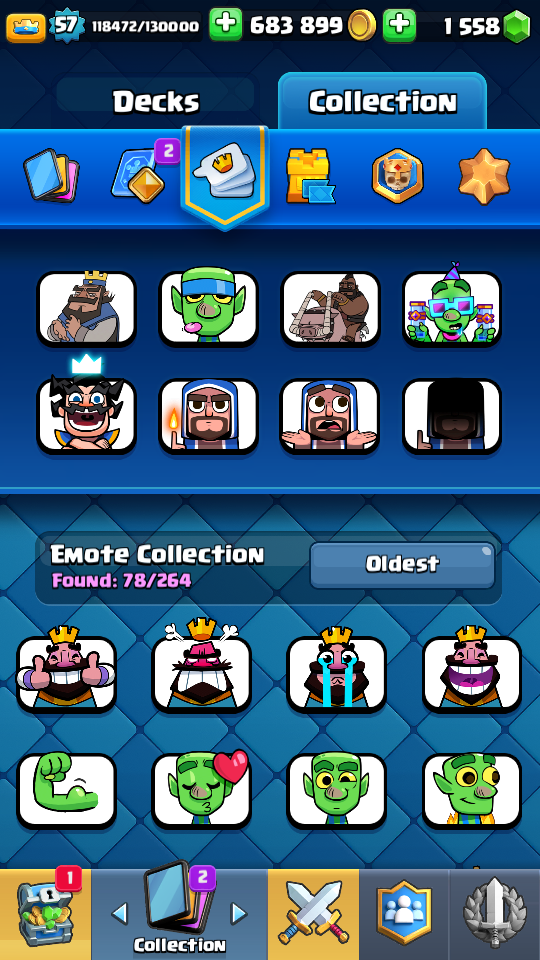Add more gold with the plus button
The image size is (540, 960).
(225, 24)
